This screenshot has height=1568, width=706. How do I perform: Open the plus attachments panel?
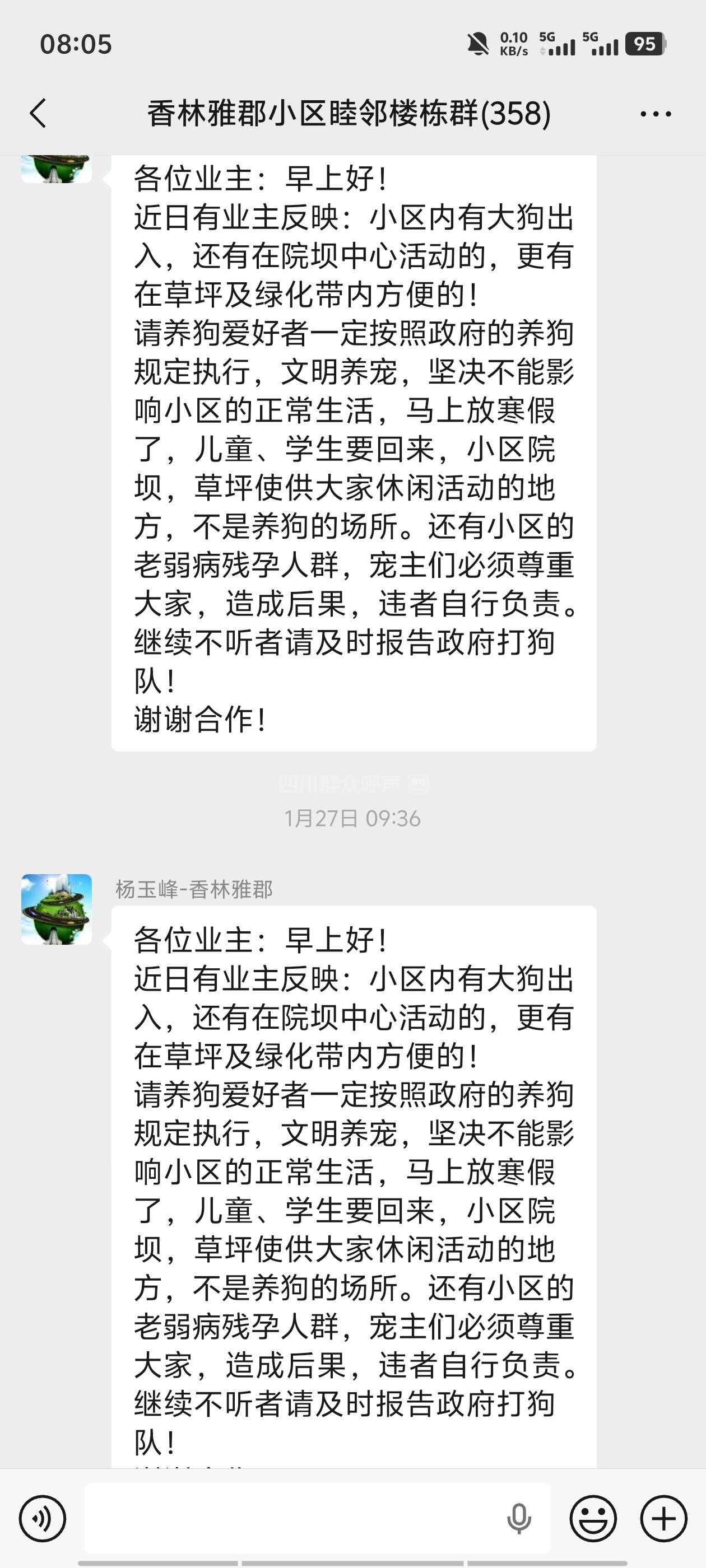663,1518
